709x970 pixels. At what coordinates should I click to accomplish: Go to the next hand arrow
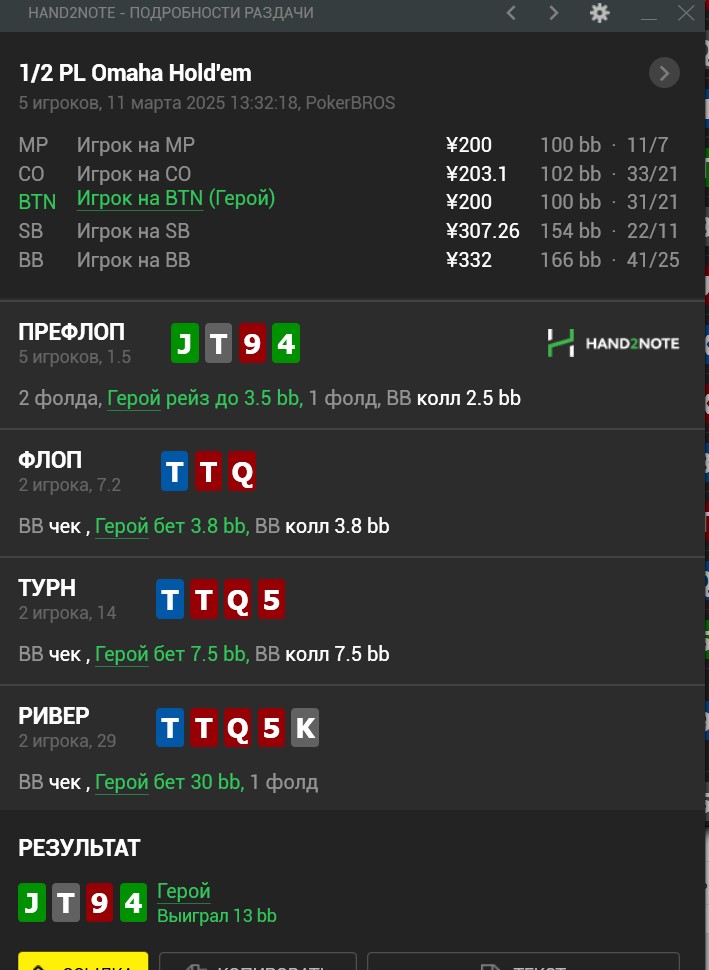point(554,13)
